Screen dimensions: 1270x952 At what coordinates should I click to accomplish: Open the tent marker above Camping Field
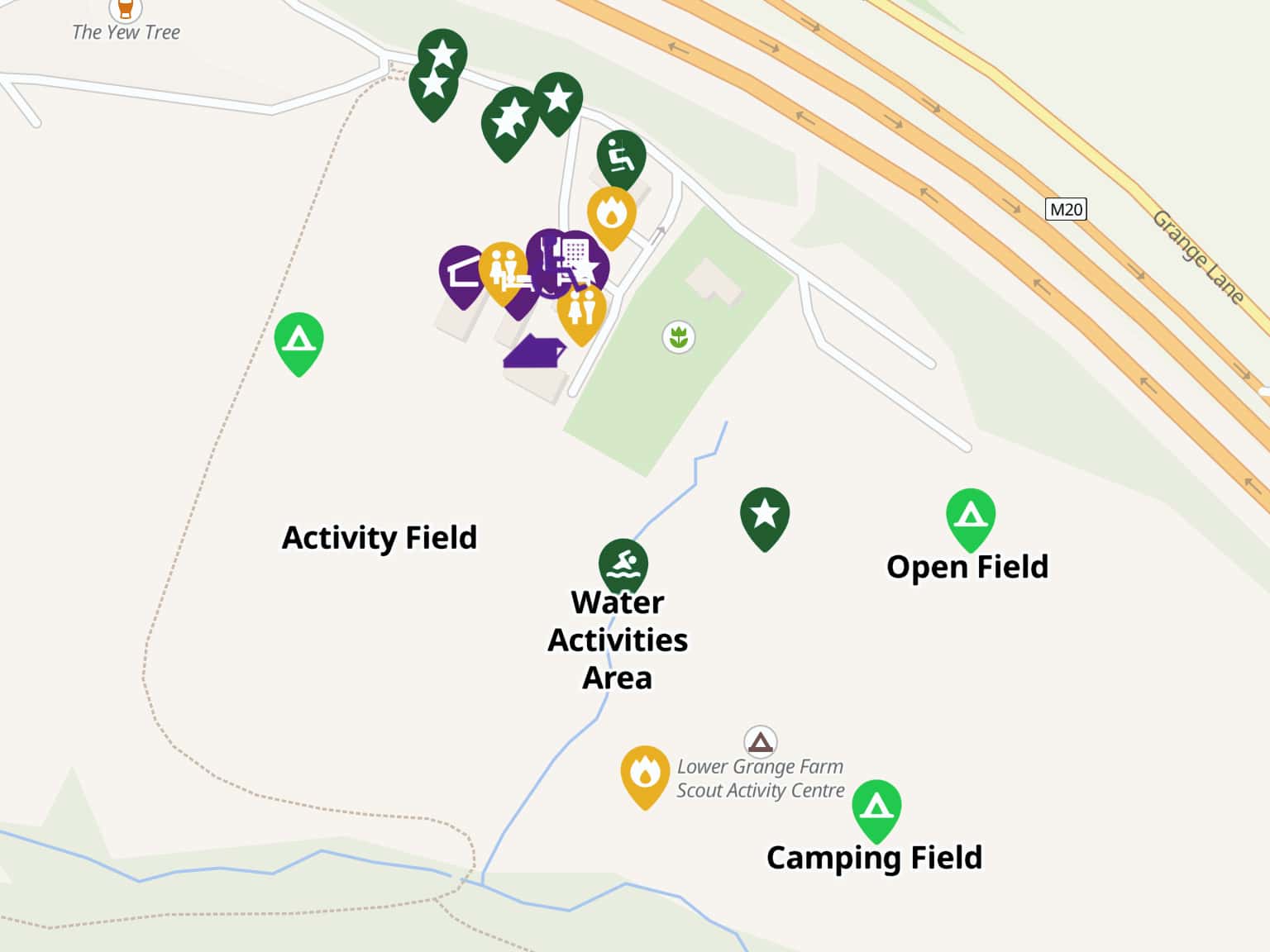pos(876,807)
